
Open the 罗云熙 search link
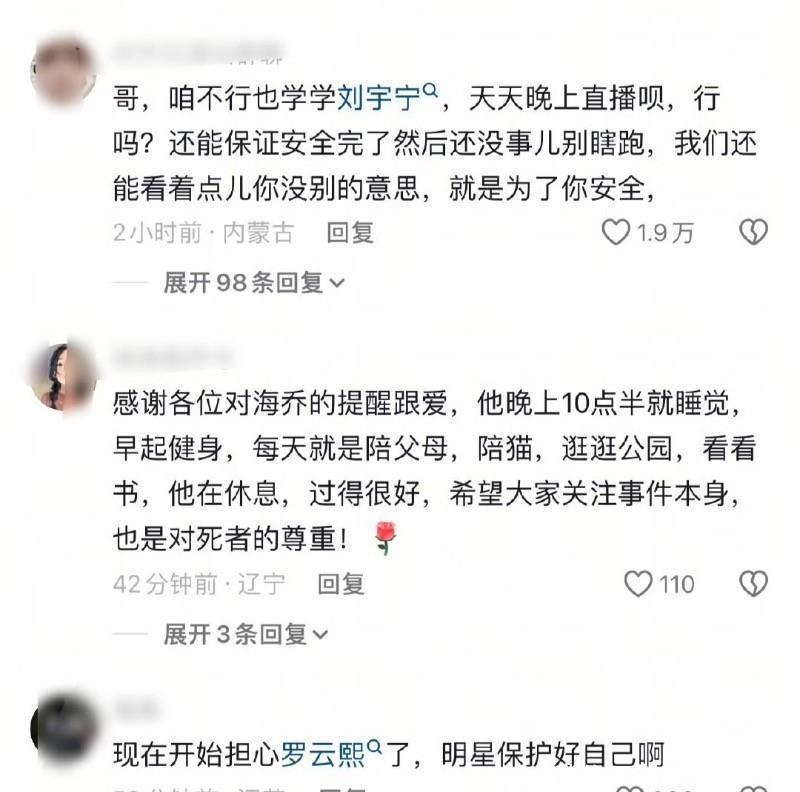pos(334,752)
